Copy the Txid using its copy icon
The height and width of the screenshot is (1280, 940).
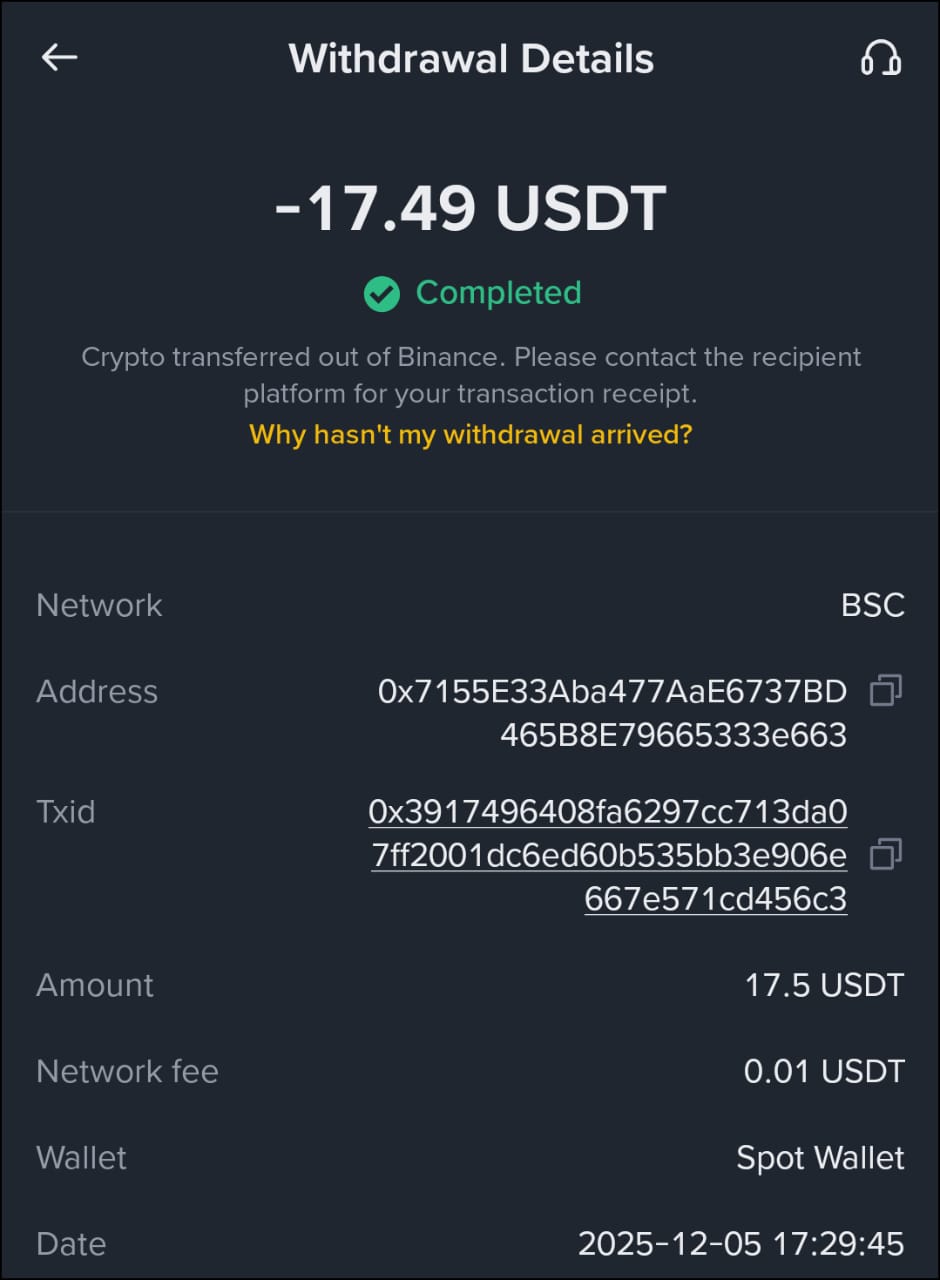[884, 855]
